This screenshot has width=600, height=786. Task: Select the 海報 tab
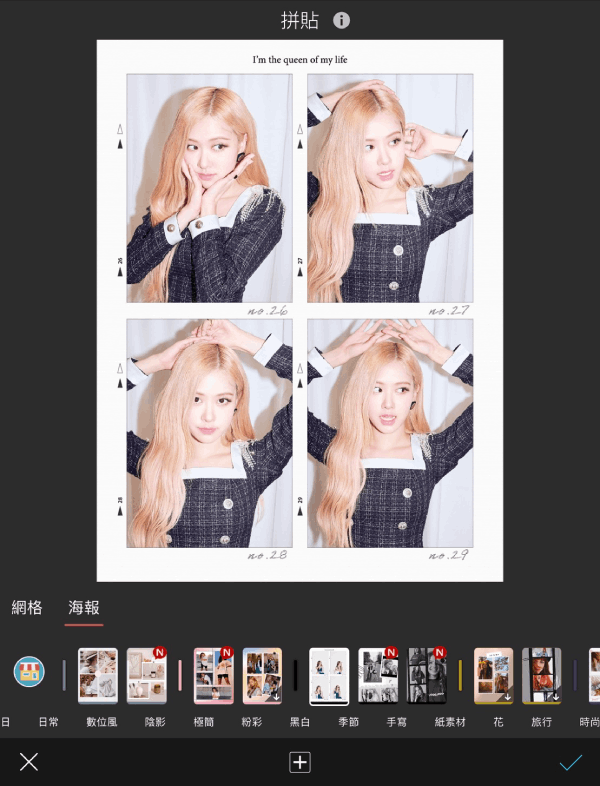click(84, 607)
